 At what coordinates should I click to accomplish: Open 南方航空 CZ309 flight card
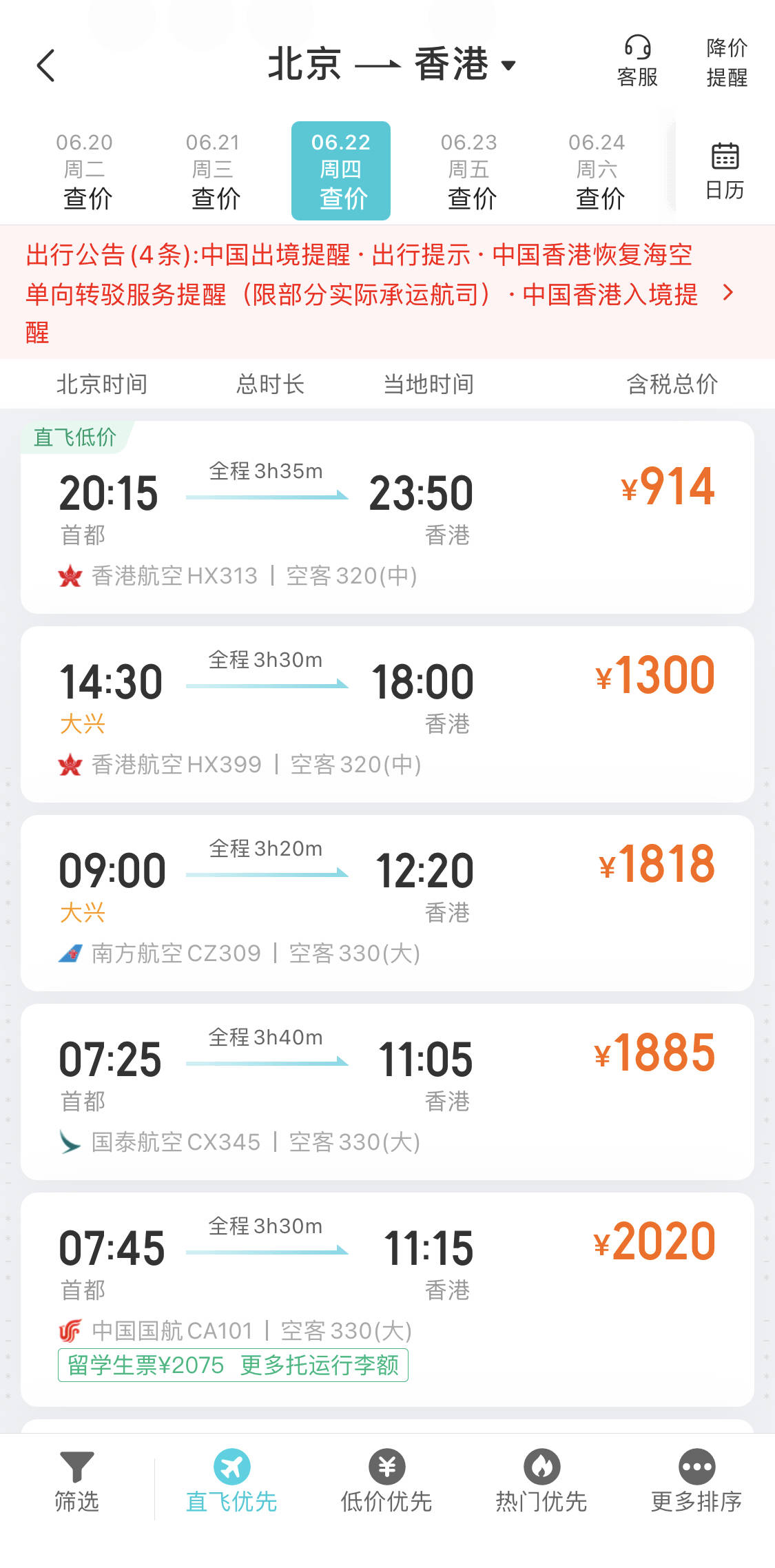(x=387, y=902)
